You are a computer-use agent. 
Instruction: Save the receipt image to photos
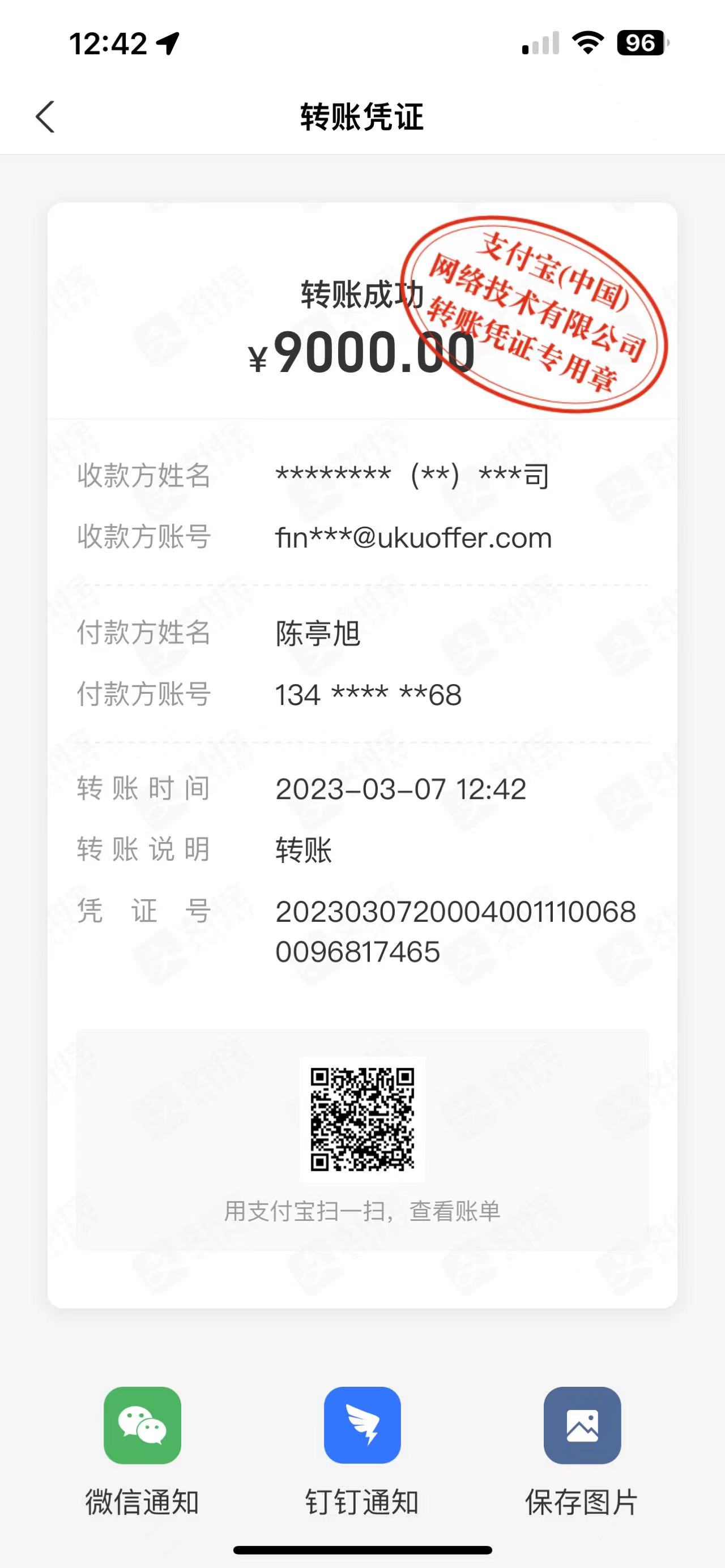click(582, 1425)
